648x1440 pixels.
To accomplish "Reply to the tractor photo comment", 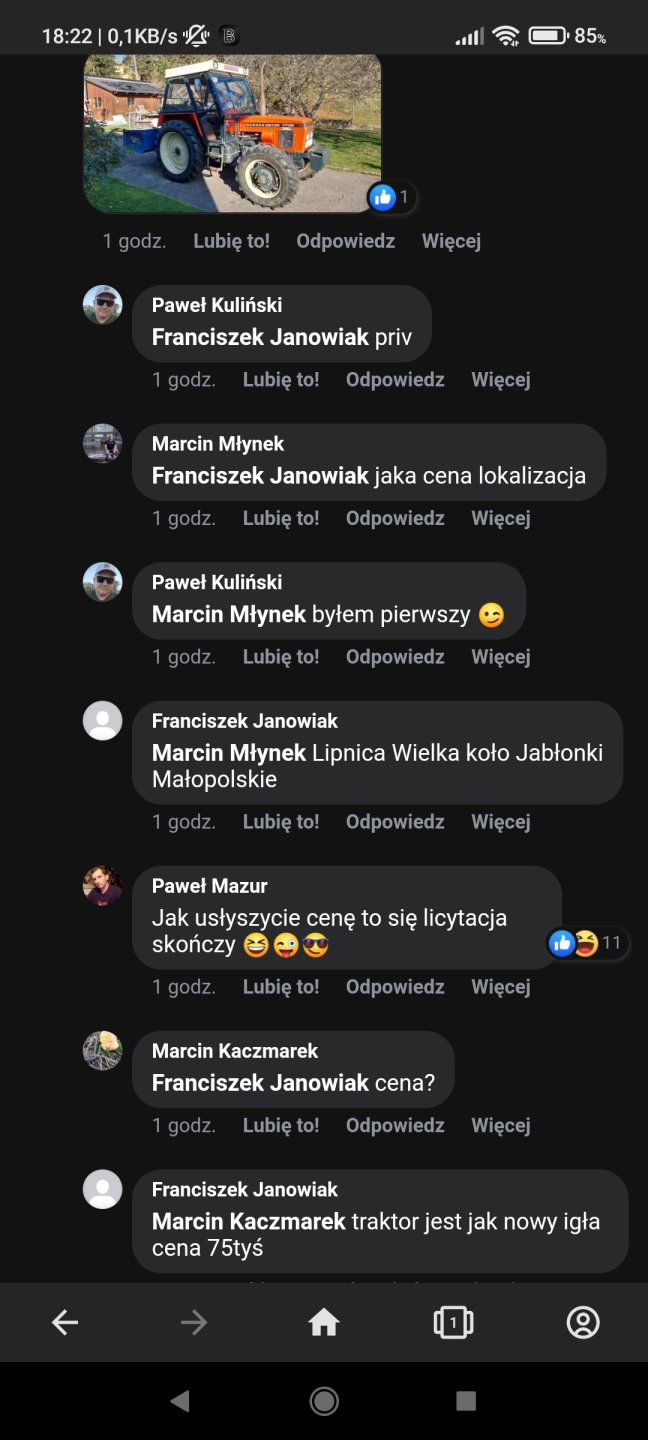I will (x=345, y=241).
